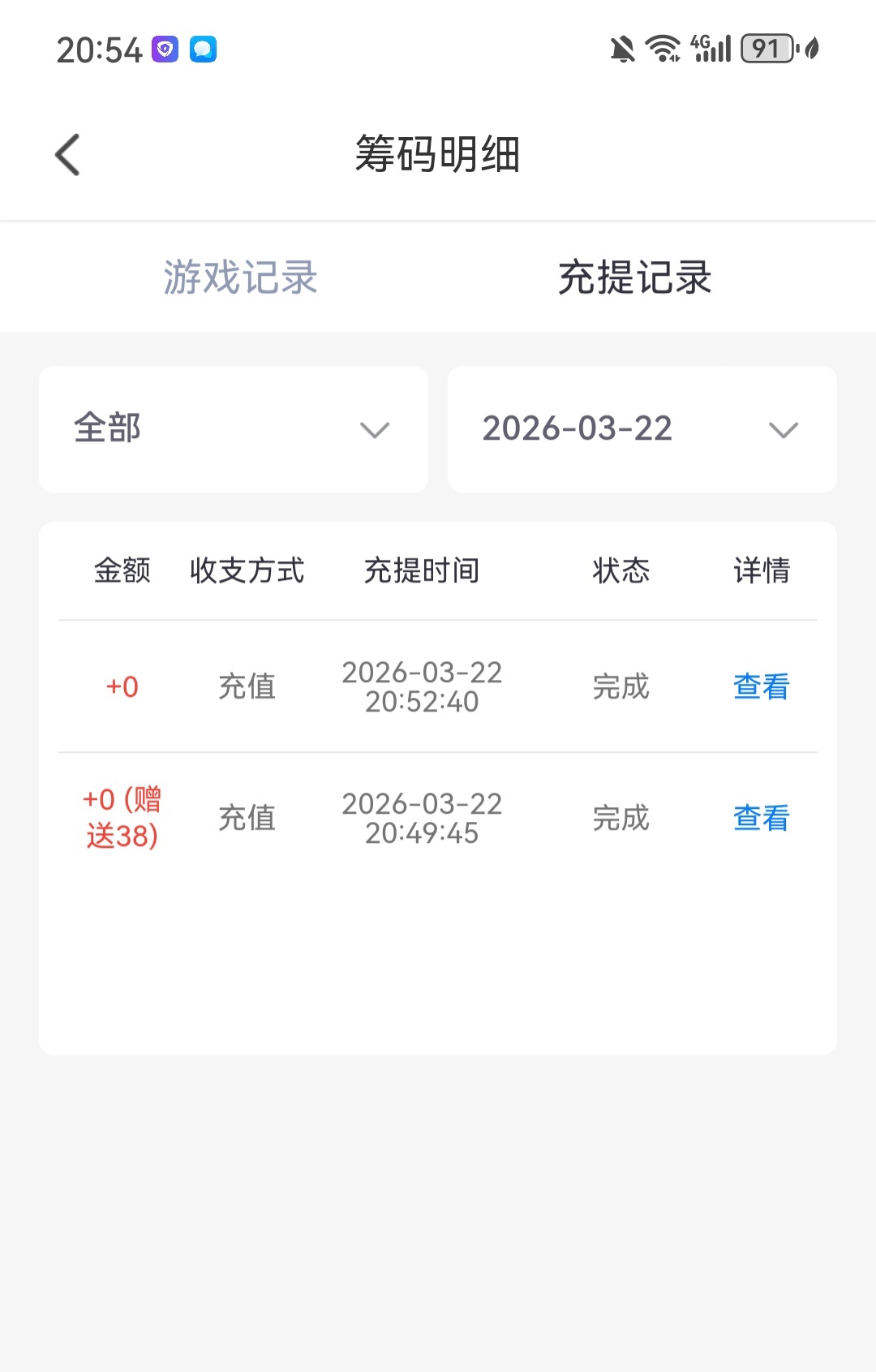Expand the 全部 type filter dropdown
The image size is (876, 1372).
coord(234,429)
